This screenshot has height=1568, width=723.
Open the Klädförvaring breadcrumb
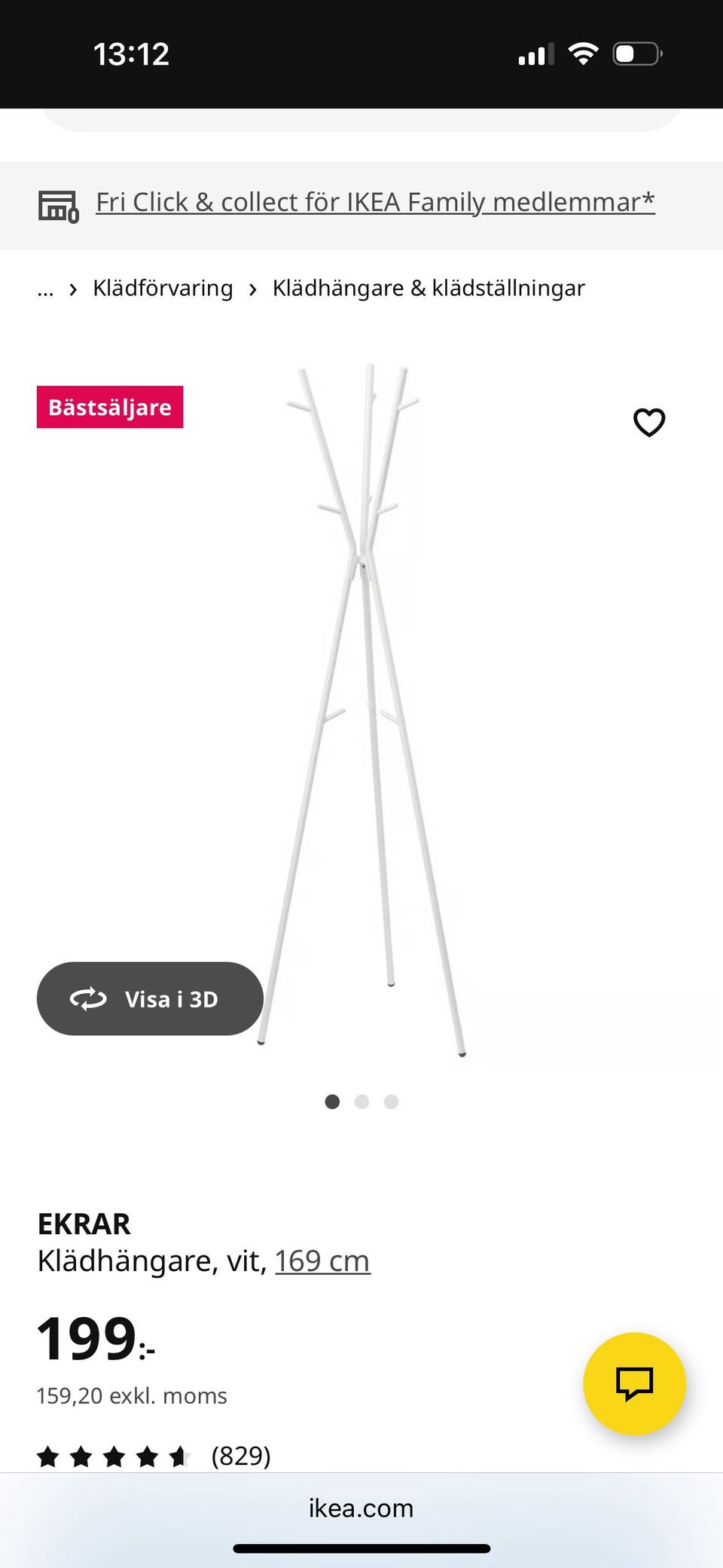click(163, 288)
